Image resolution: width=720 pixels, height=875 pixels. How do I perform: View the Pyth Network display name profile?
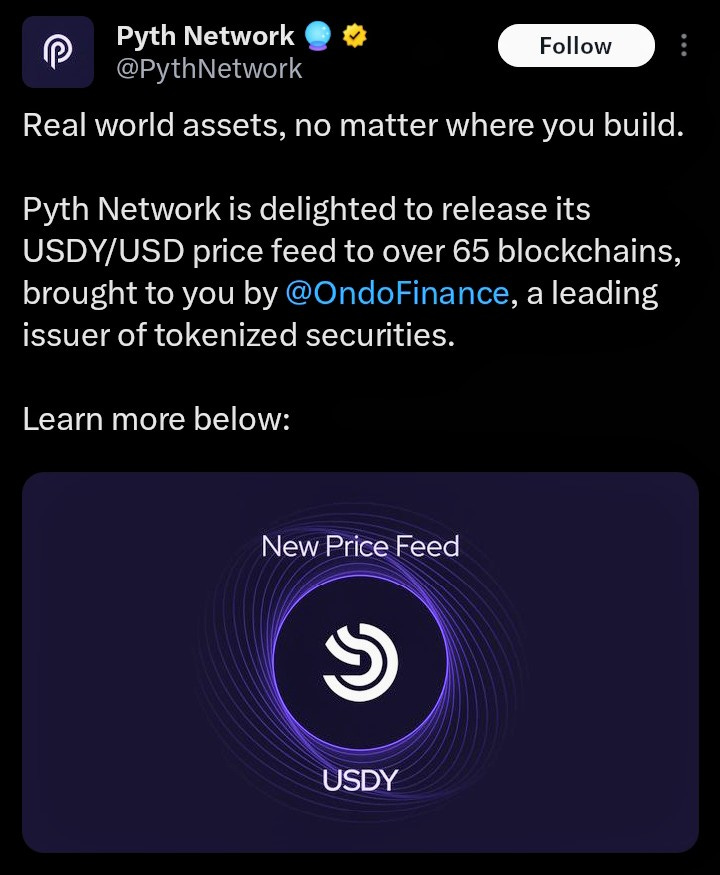(x=205, y=37)
